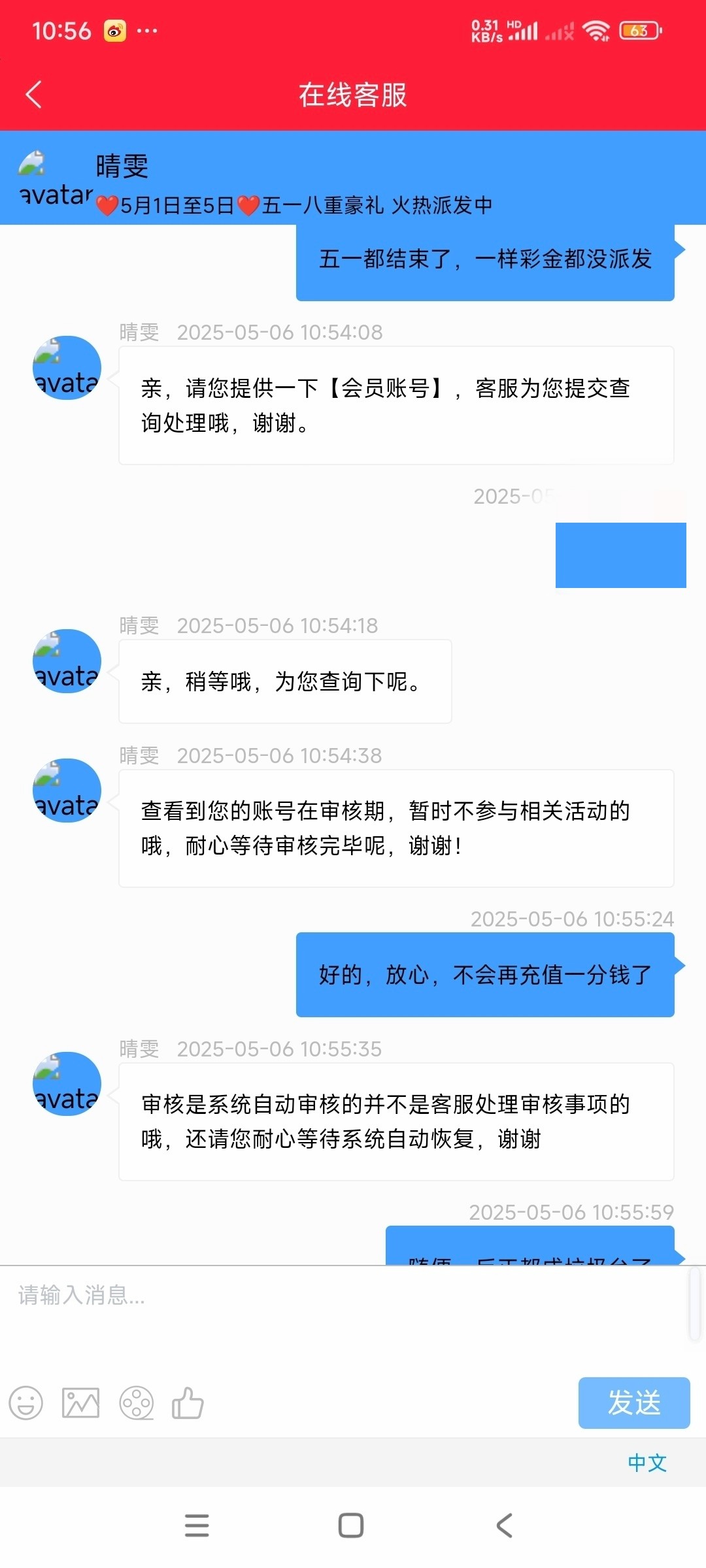Go to the system home screen
Viewport: 706px width, 1568px height.
point(351,1526)
